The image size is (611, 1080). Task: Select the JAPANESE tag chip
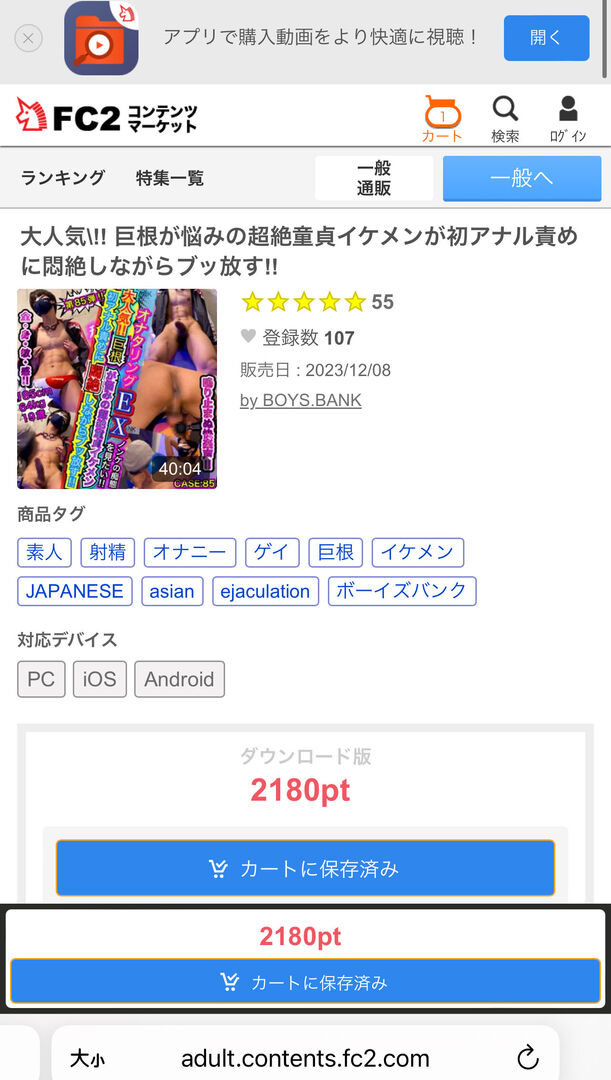[x=75, y=591]
